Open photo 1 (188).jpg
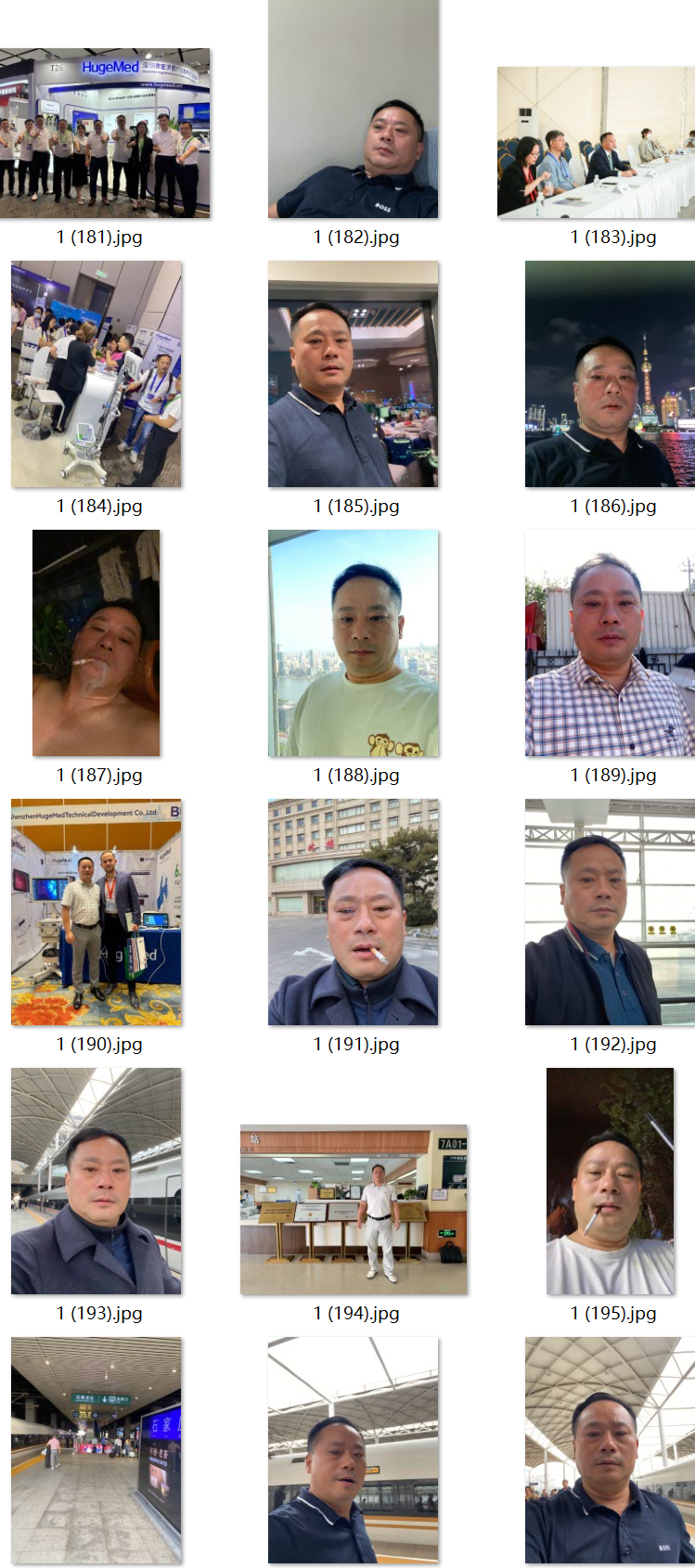Screen dimensions: 695x1568 coord(353,643)
